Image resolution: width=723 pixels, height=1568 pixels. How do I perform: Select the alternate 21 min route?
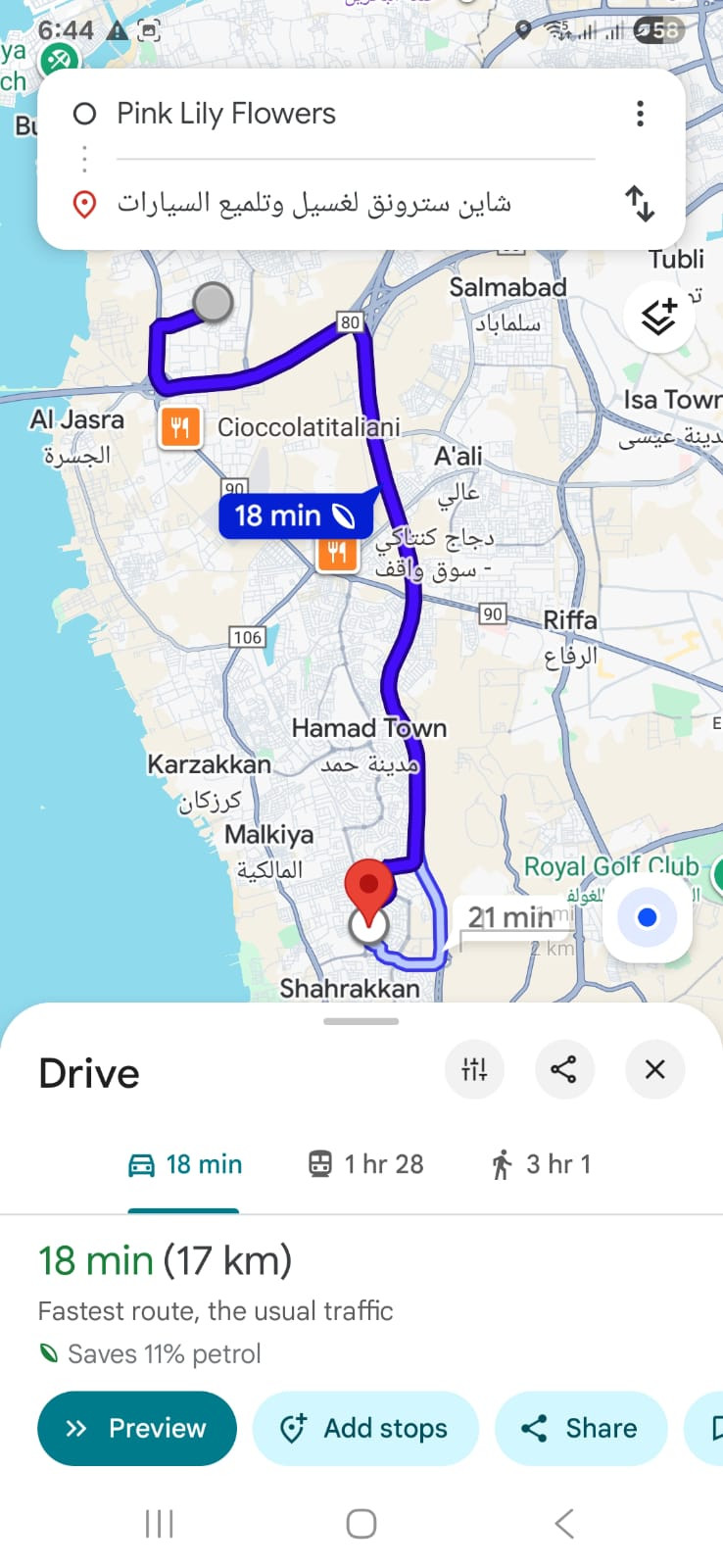pos(509,918)
